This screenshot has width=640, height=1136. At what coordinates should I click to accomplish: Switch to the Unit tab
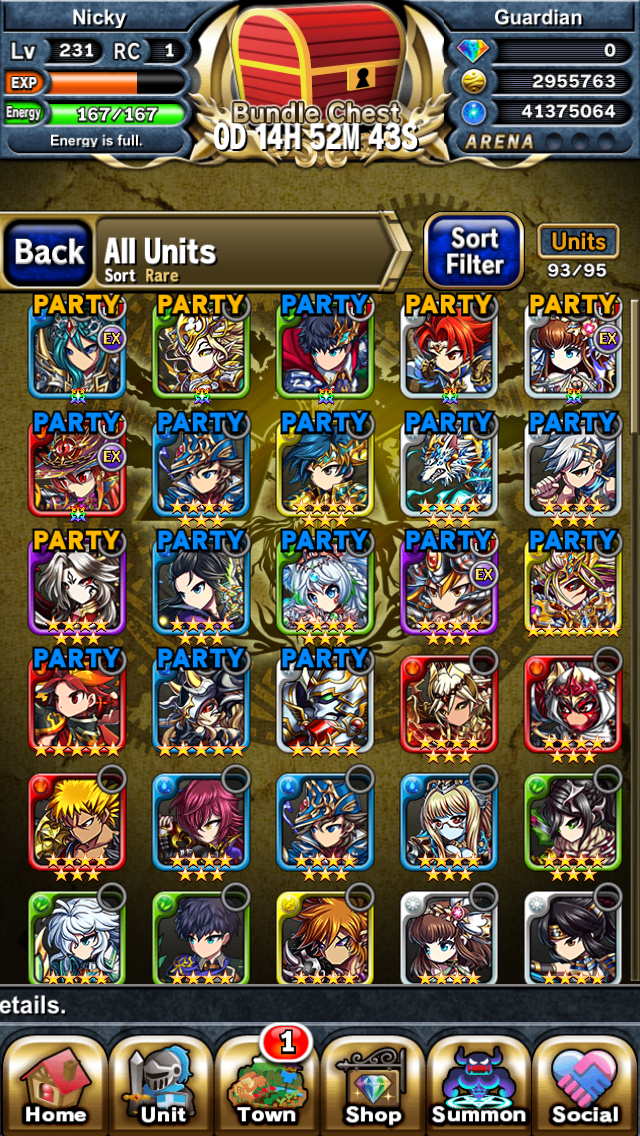click(161, 1085)
